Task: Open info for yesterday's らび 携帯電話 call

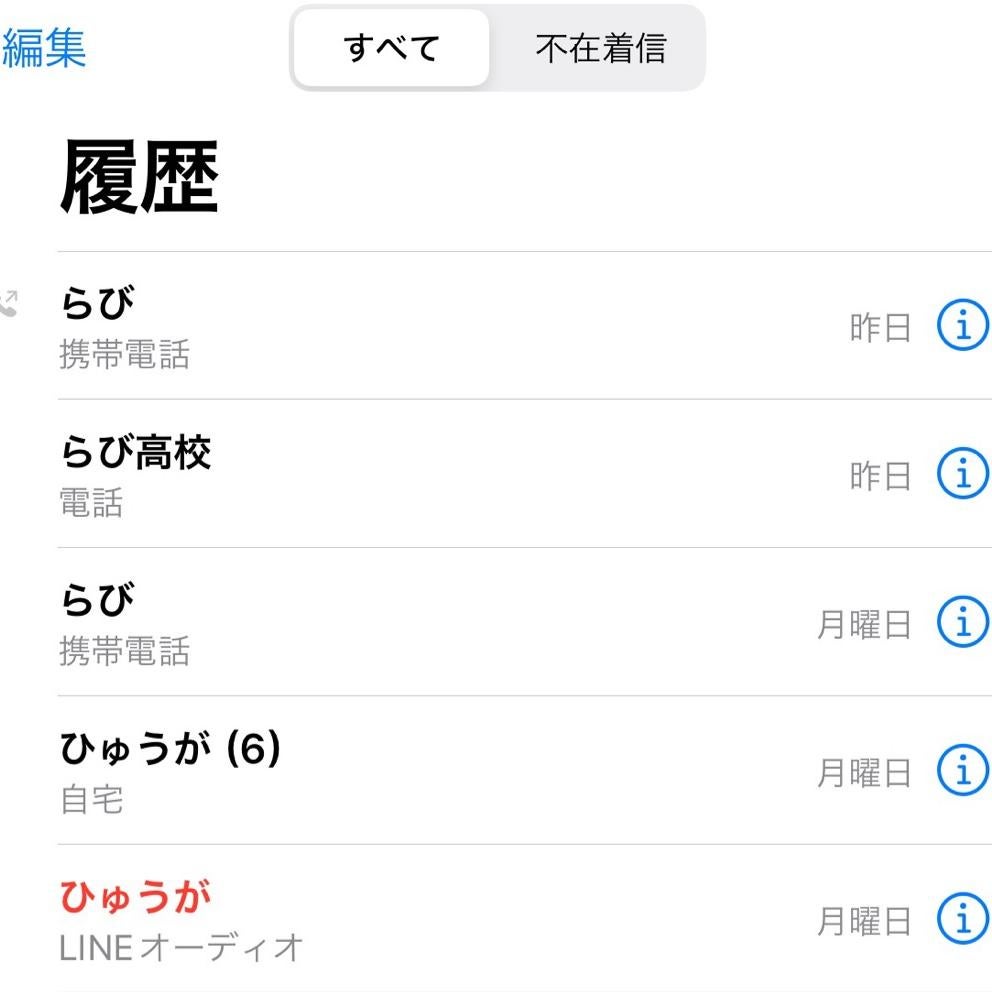Action: click(x=962, y=326)
